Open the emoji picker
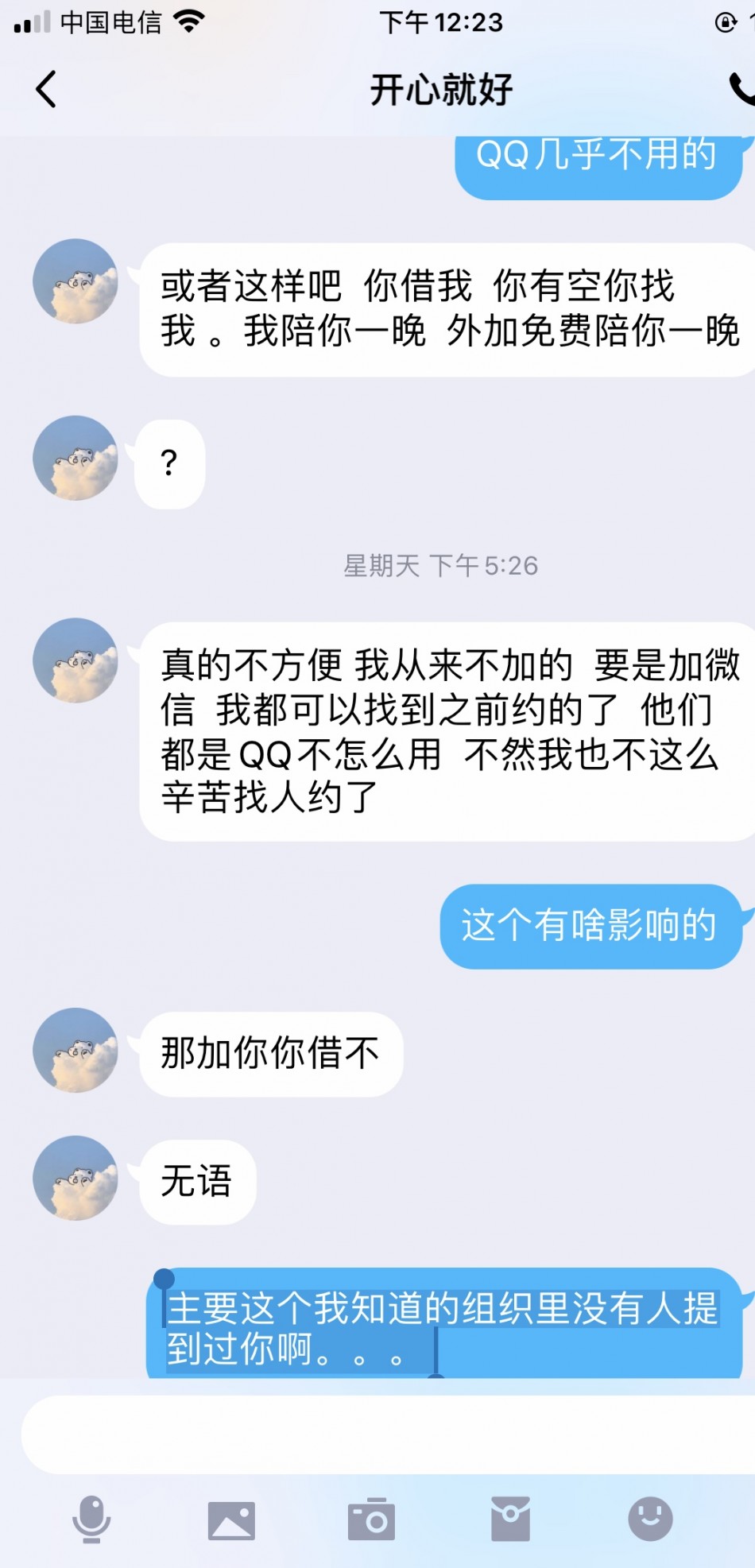 click(x=650, y=1519)
